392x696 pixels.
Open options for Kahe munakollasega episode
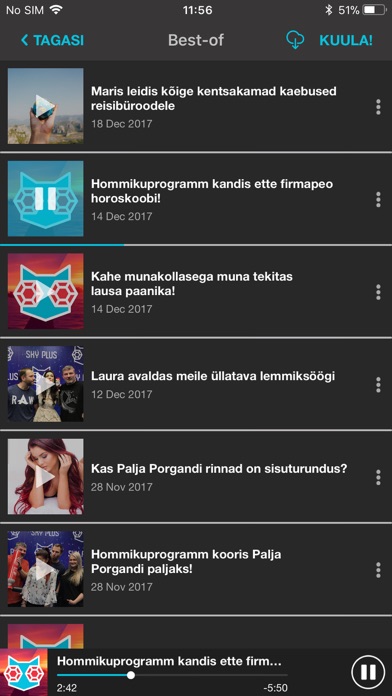[x=378, y=292]
